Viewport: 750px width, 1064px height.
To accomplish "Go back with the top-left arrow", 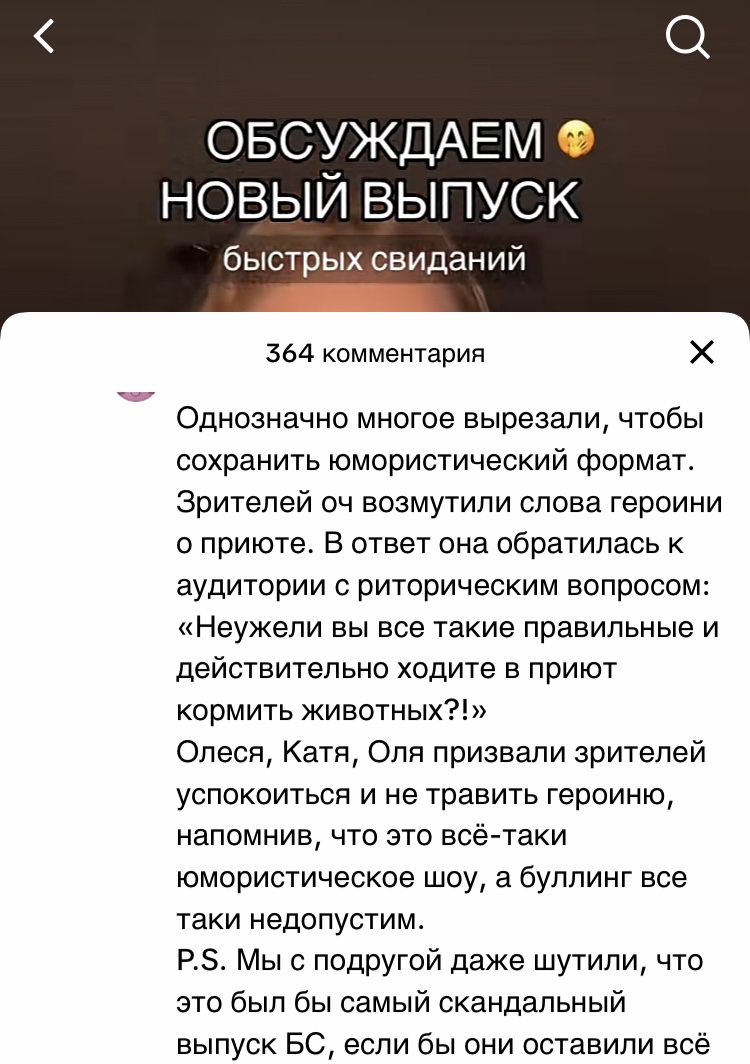I will point(44,36).
